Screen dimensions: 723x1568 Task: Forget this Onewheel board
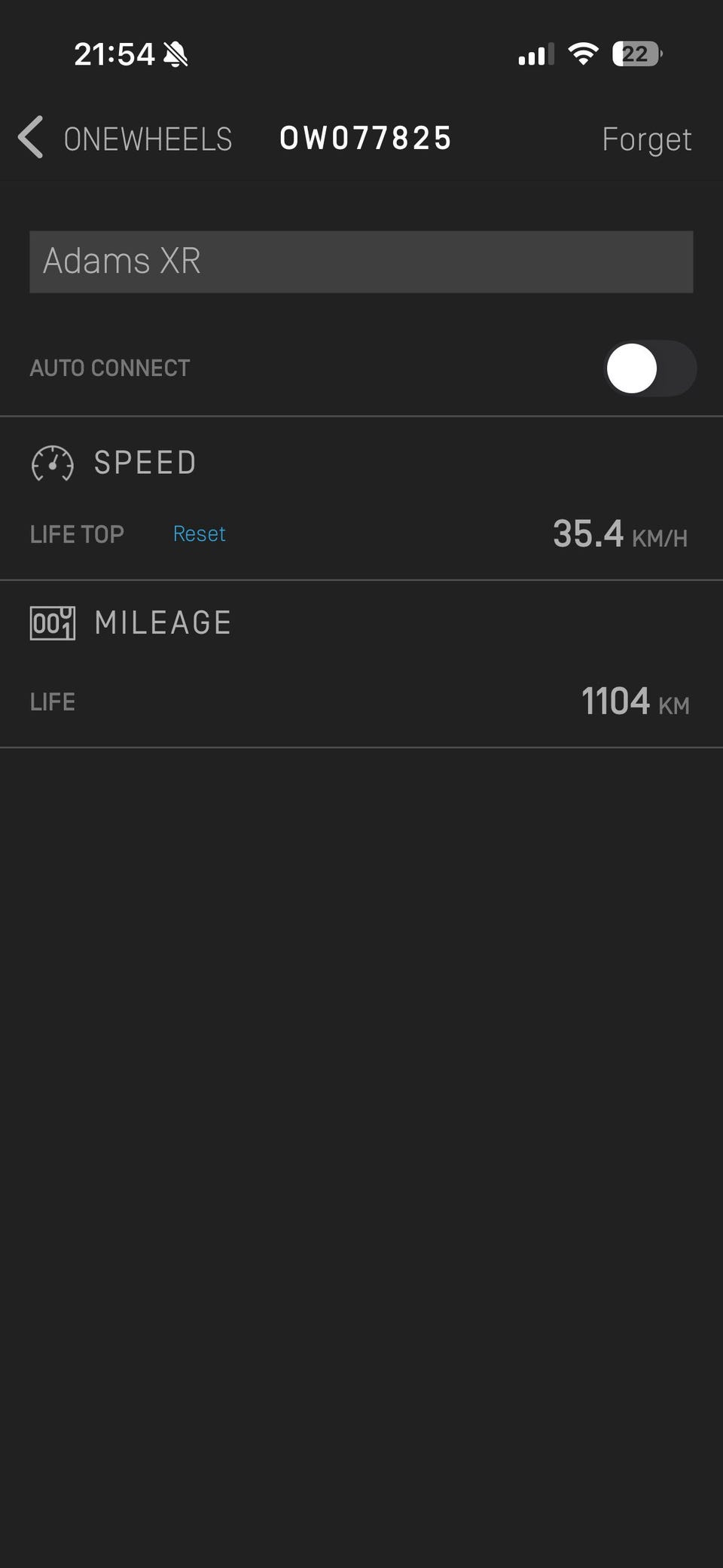(x=646, y=139)
